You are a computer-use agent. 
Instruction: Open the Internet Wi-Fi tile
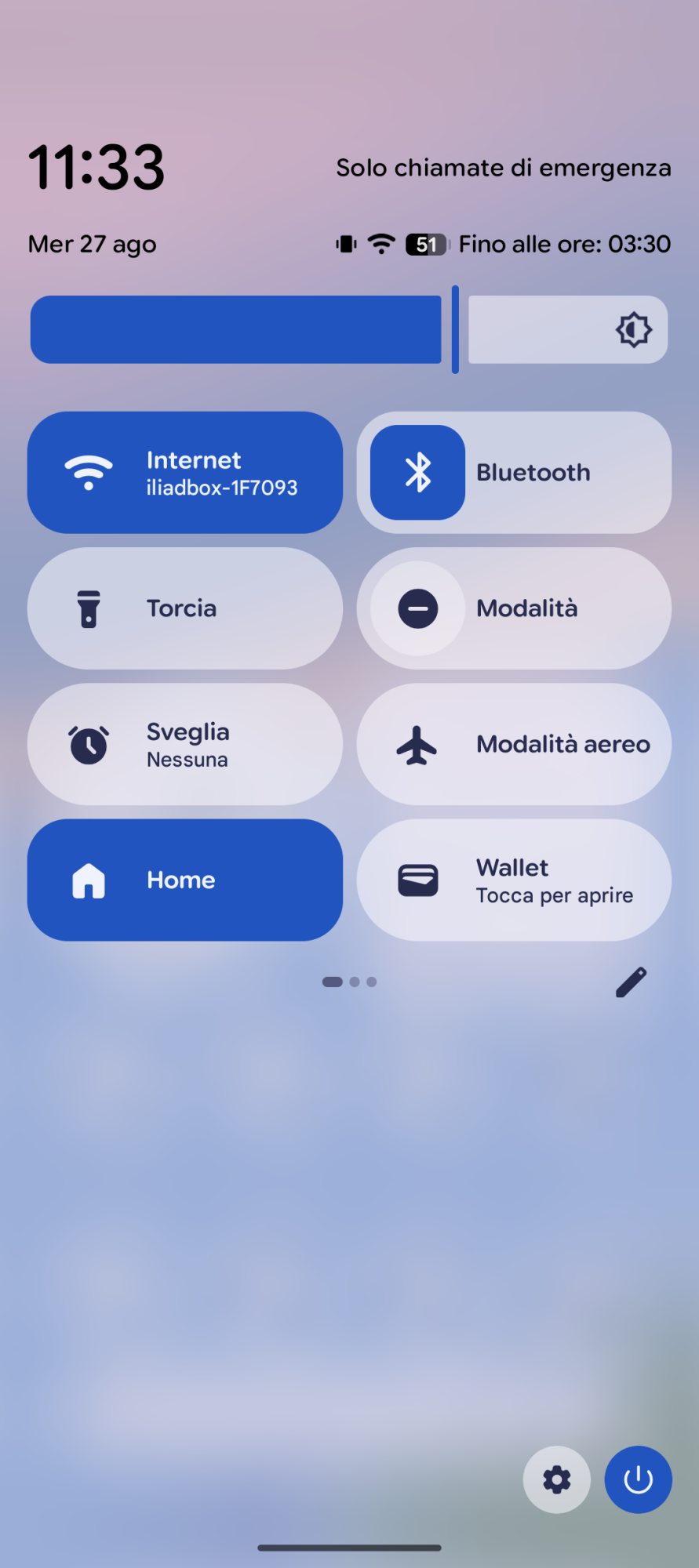(x=184, y=473)
